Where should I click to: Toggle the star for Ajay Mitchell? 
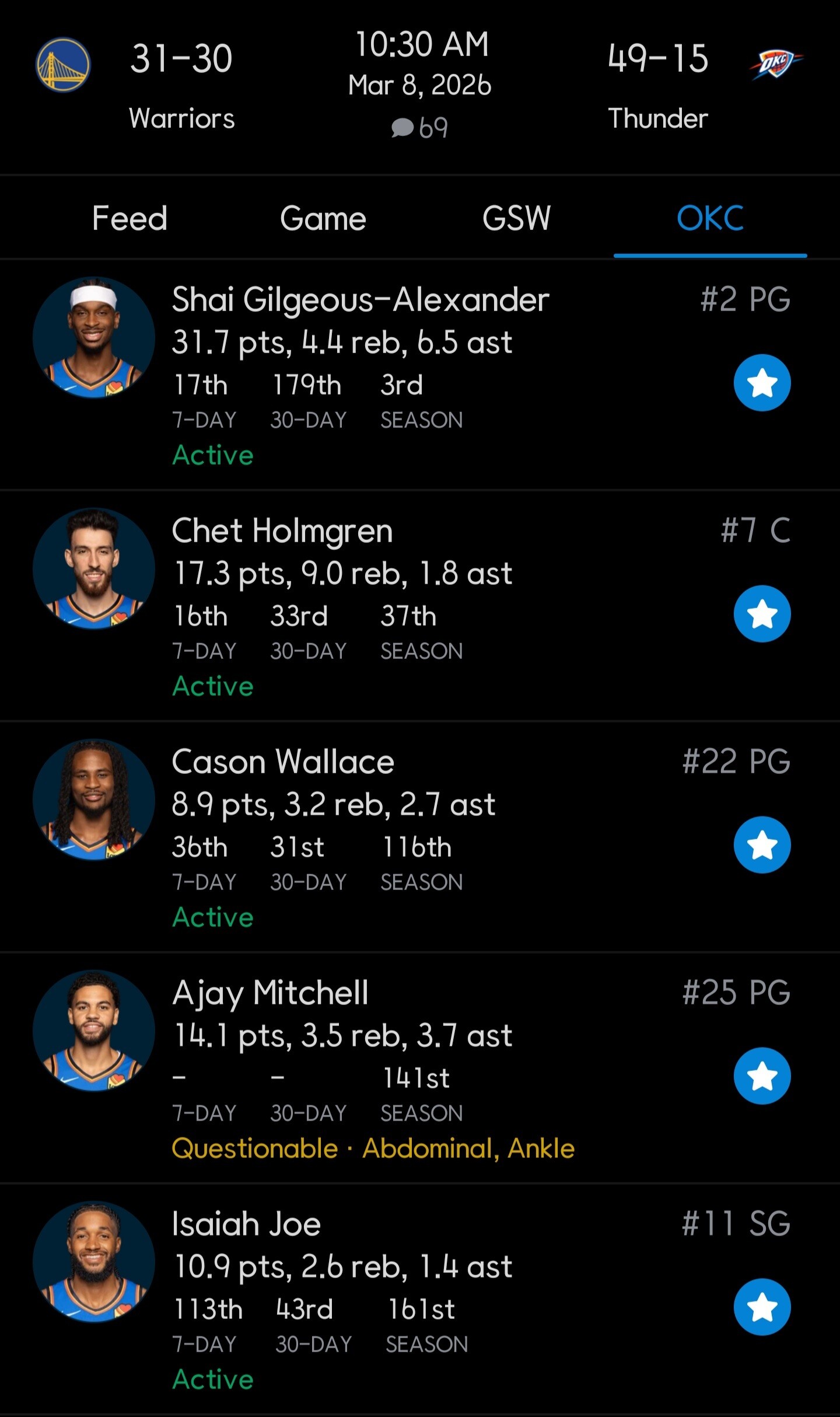point(762,1076)
